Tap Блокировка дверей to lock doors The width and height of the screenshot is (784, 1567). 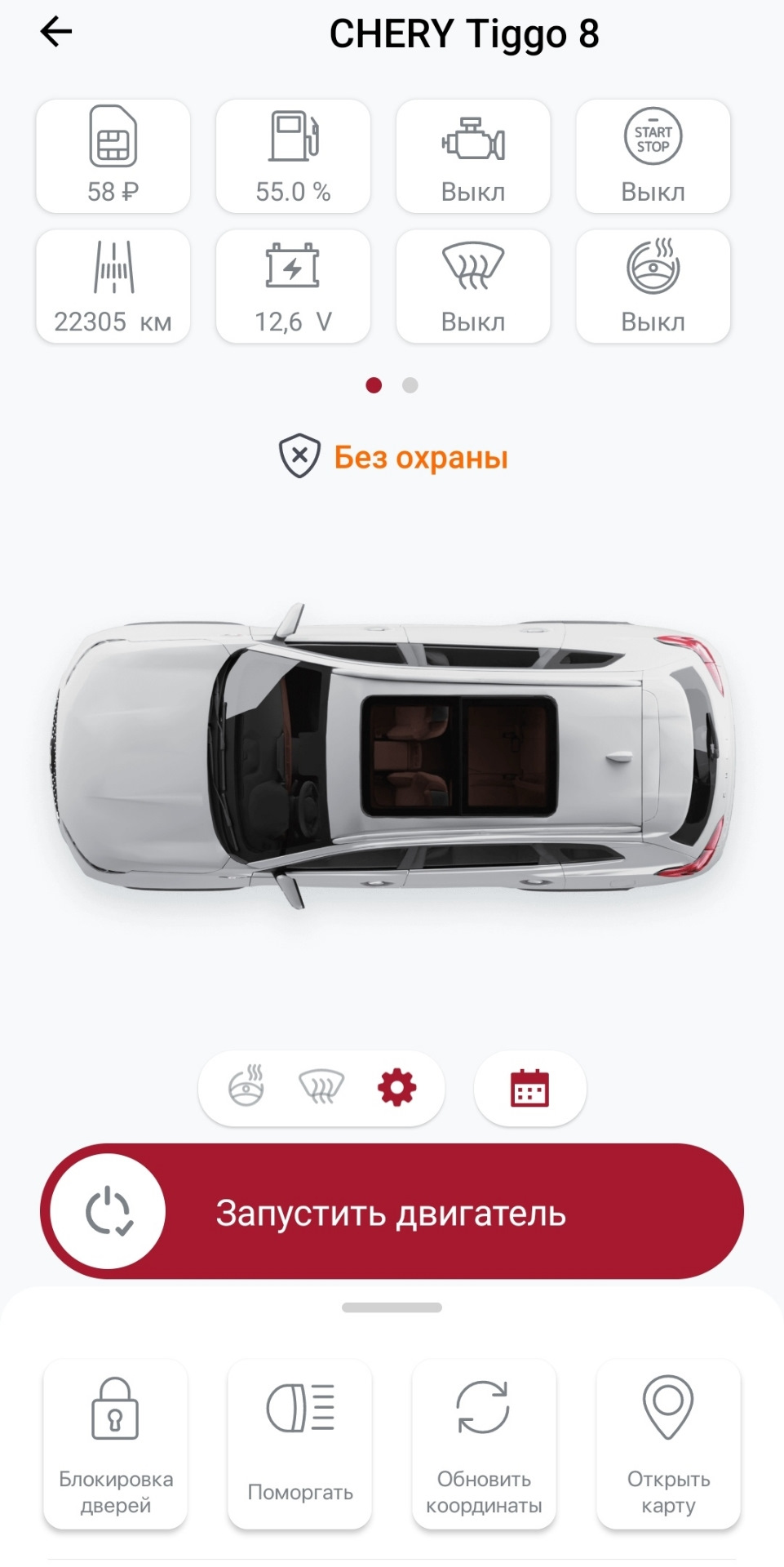pyautogui.click(x=115, y=1444)
